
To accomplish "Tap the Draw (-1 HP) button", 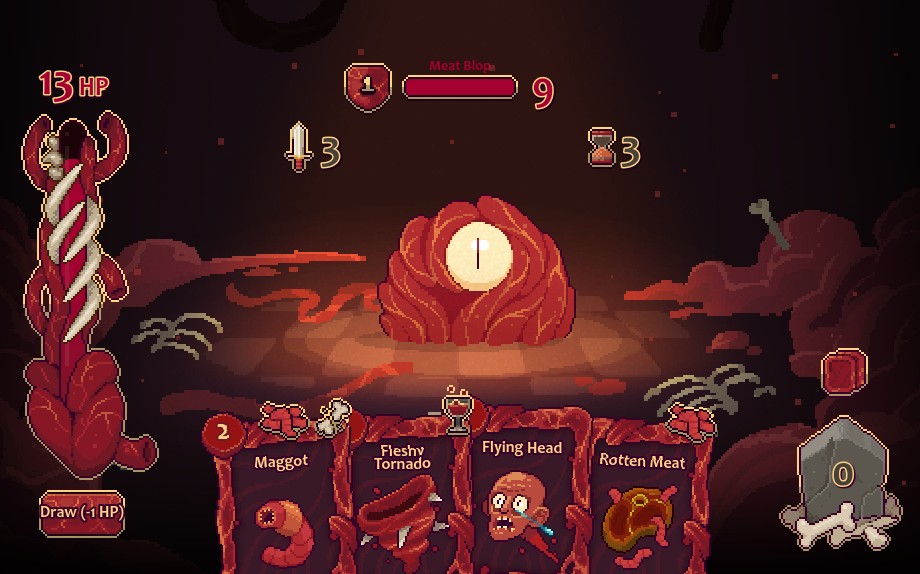I will 82,512.
